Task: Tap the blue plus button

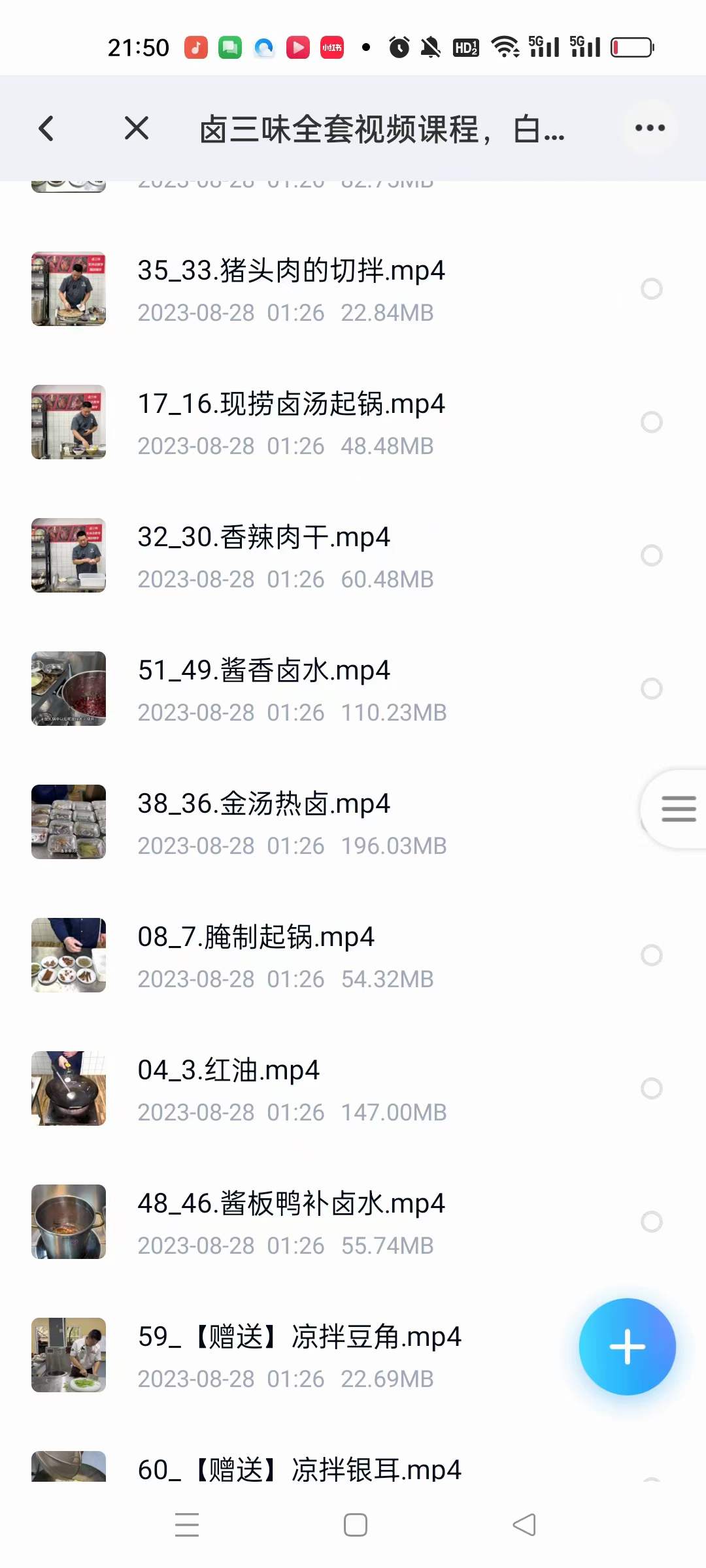Action: (628, 1347)
